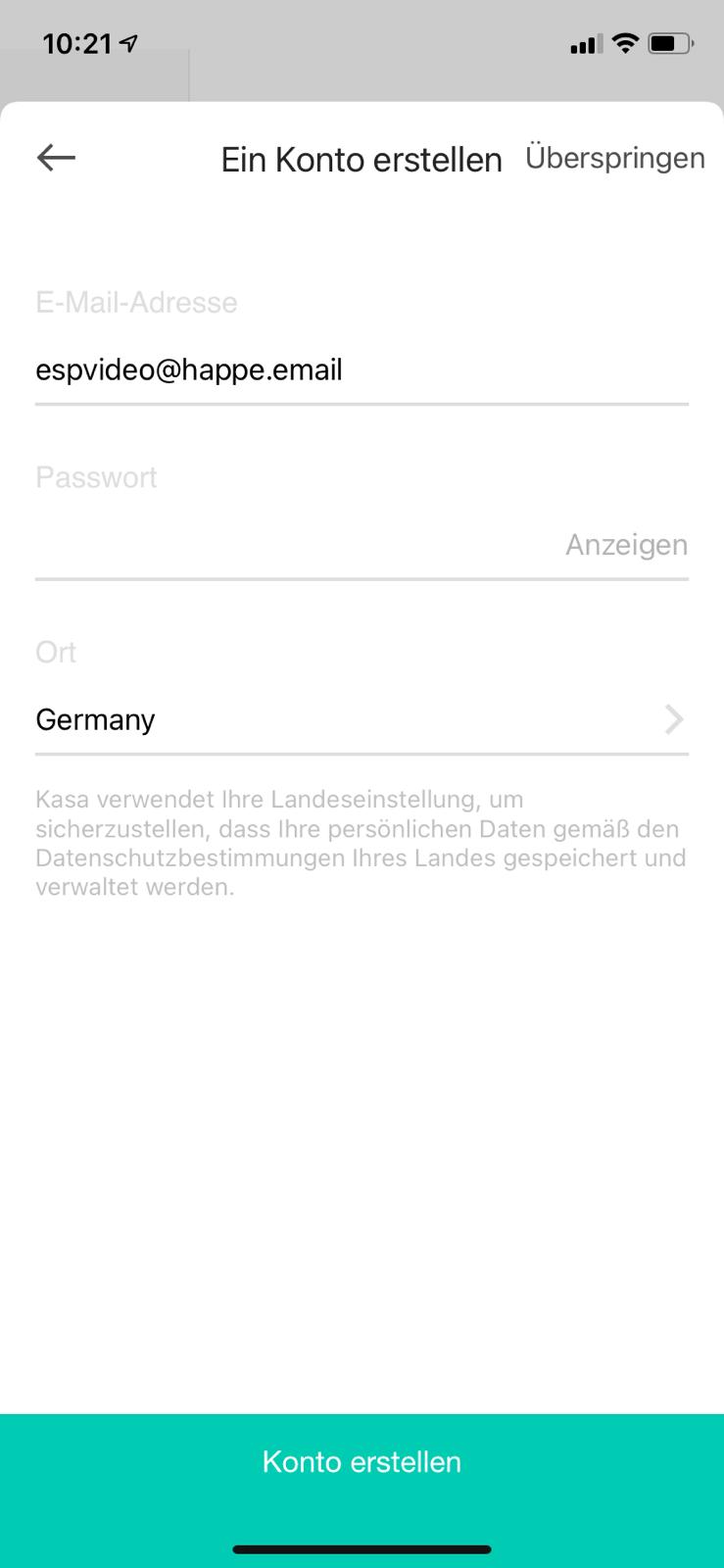Viewport: 724px width, 1568px height.
Task: Skip account creation via Überspringen
Action: point(614,158)
